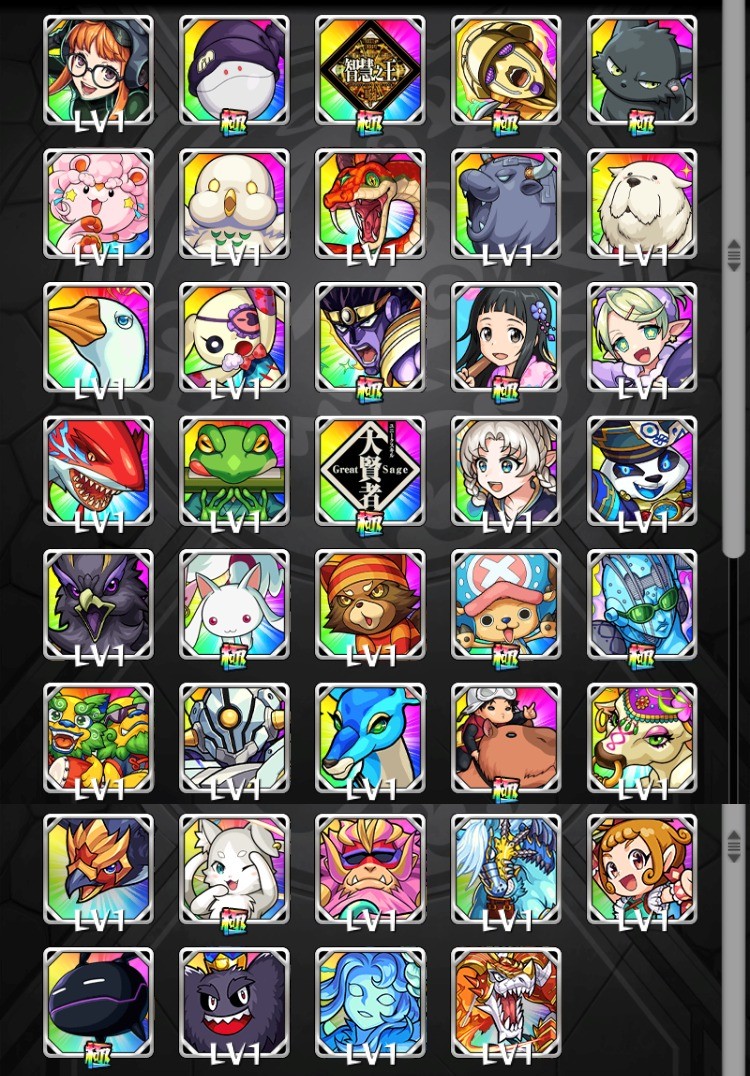The height and width of the screenshot is (1076, 750).
Task: Select the black whale monster
Action: [98, 1002]
